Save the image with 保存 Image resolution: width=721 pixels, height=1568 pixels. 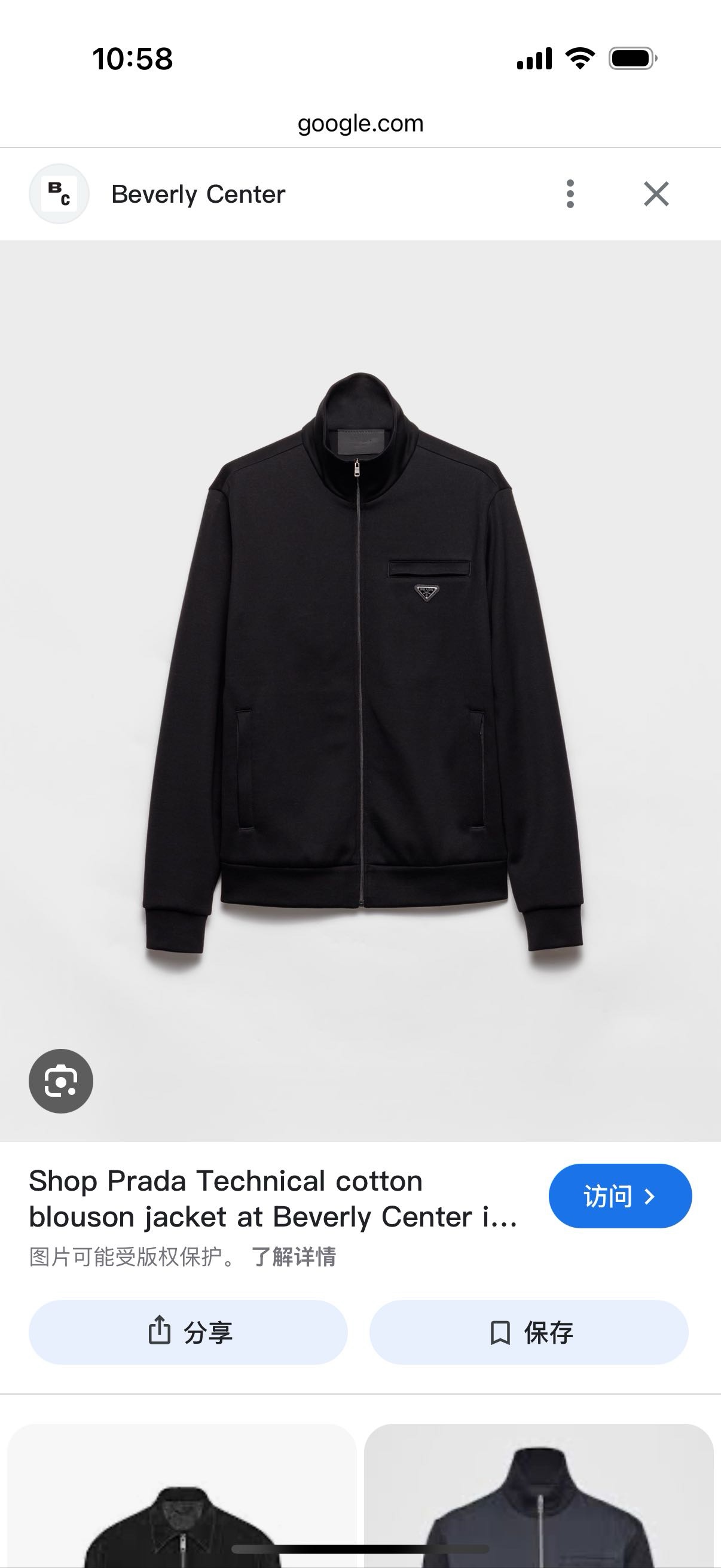(528, 1332)
